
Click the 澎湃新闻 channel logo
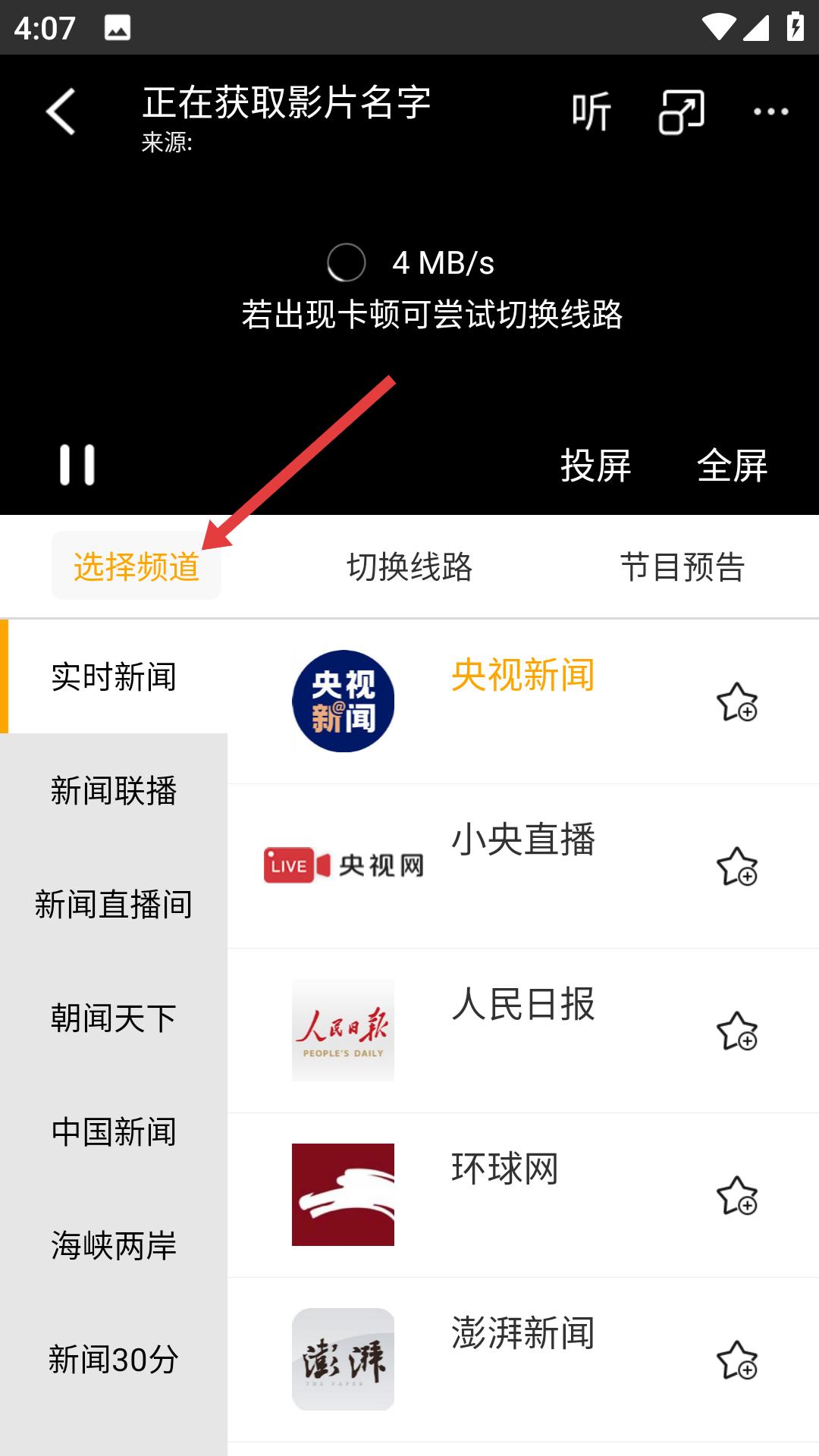coord(343,1357)
